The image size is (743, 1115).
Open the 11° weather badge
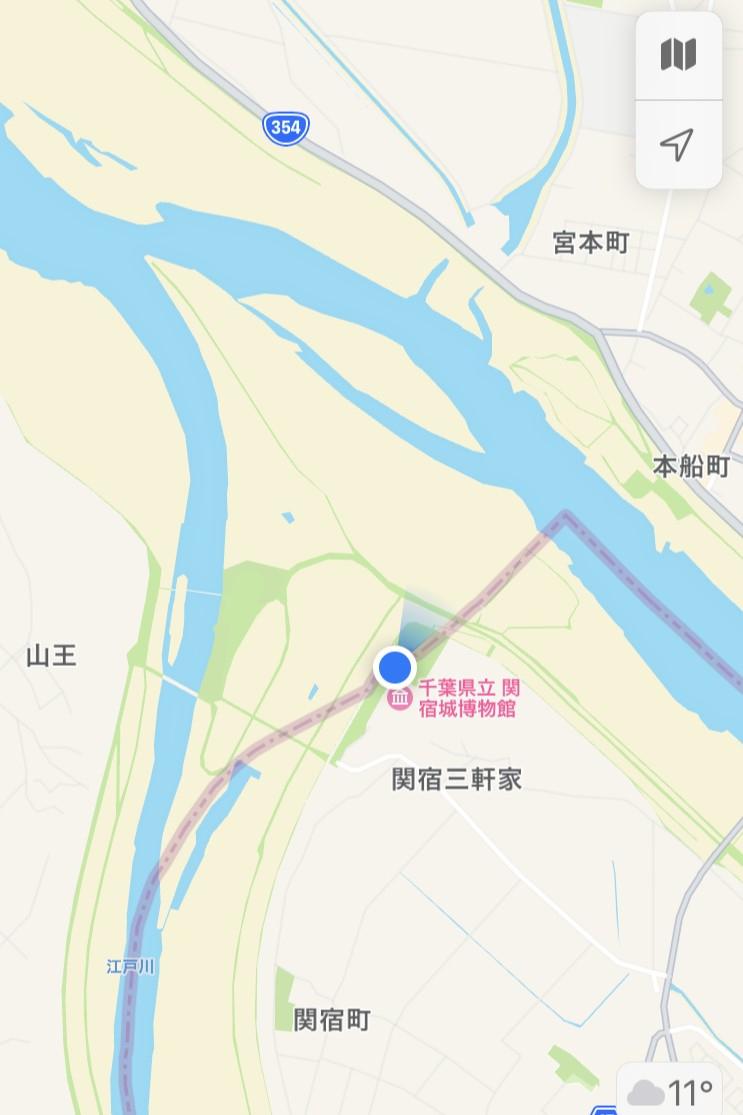tap(671, 1091)
